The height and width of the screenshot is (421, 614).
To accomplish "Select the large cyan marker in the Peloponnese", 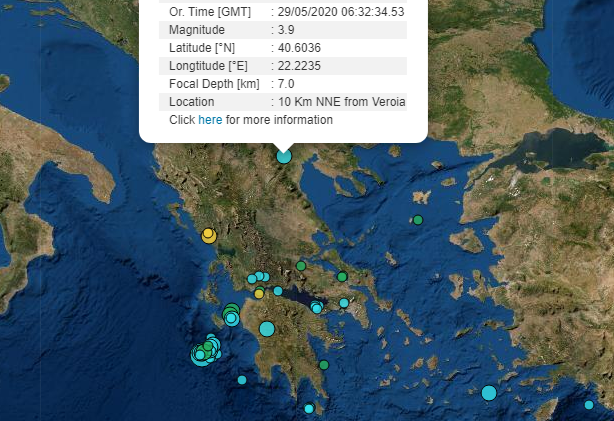I will pyautogui.click(x=267, y=328).
